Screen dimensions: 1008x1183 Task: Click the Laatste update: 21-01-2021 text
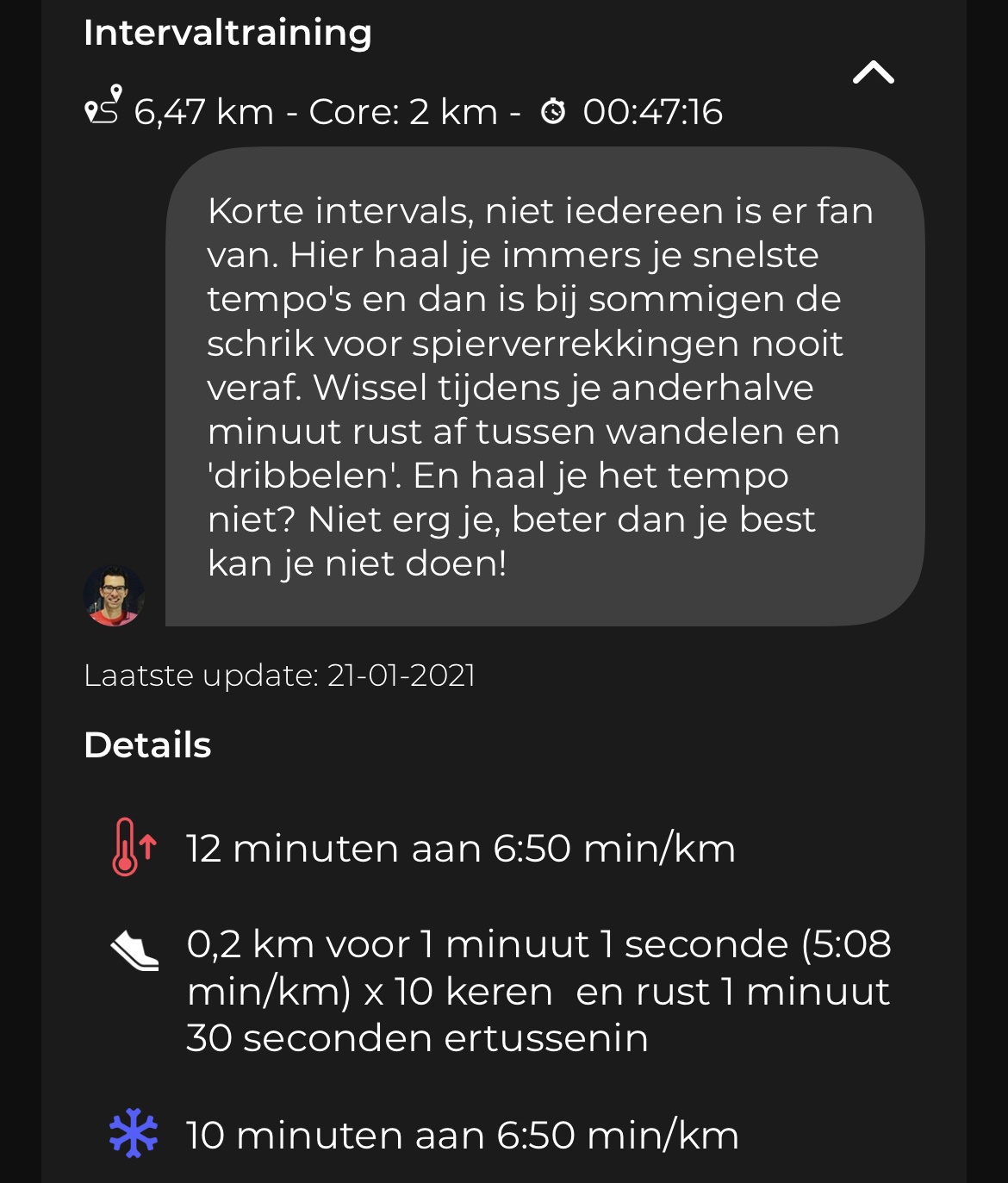click(279, 676)
